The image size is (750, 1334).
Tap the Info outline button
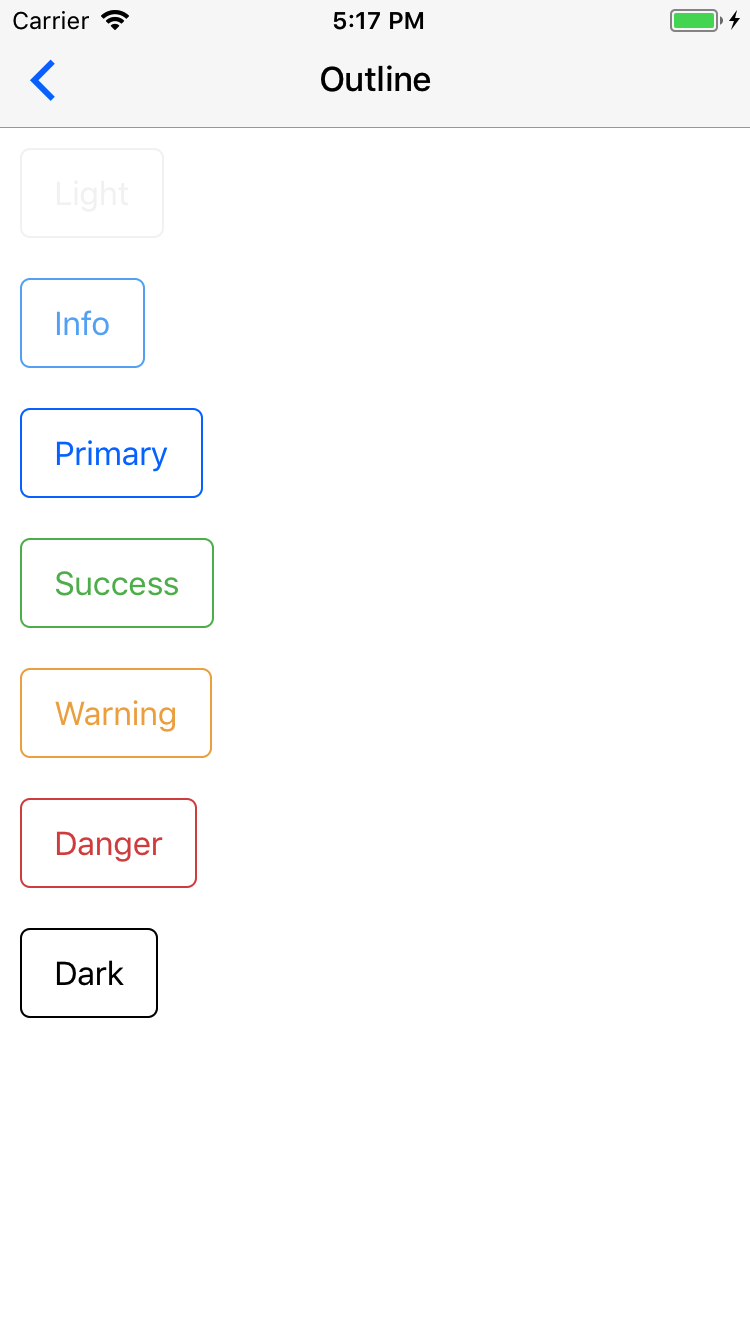tap(83, 323)
